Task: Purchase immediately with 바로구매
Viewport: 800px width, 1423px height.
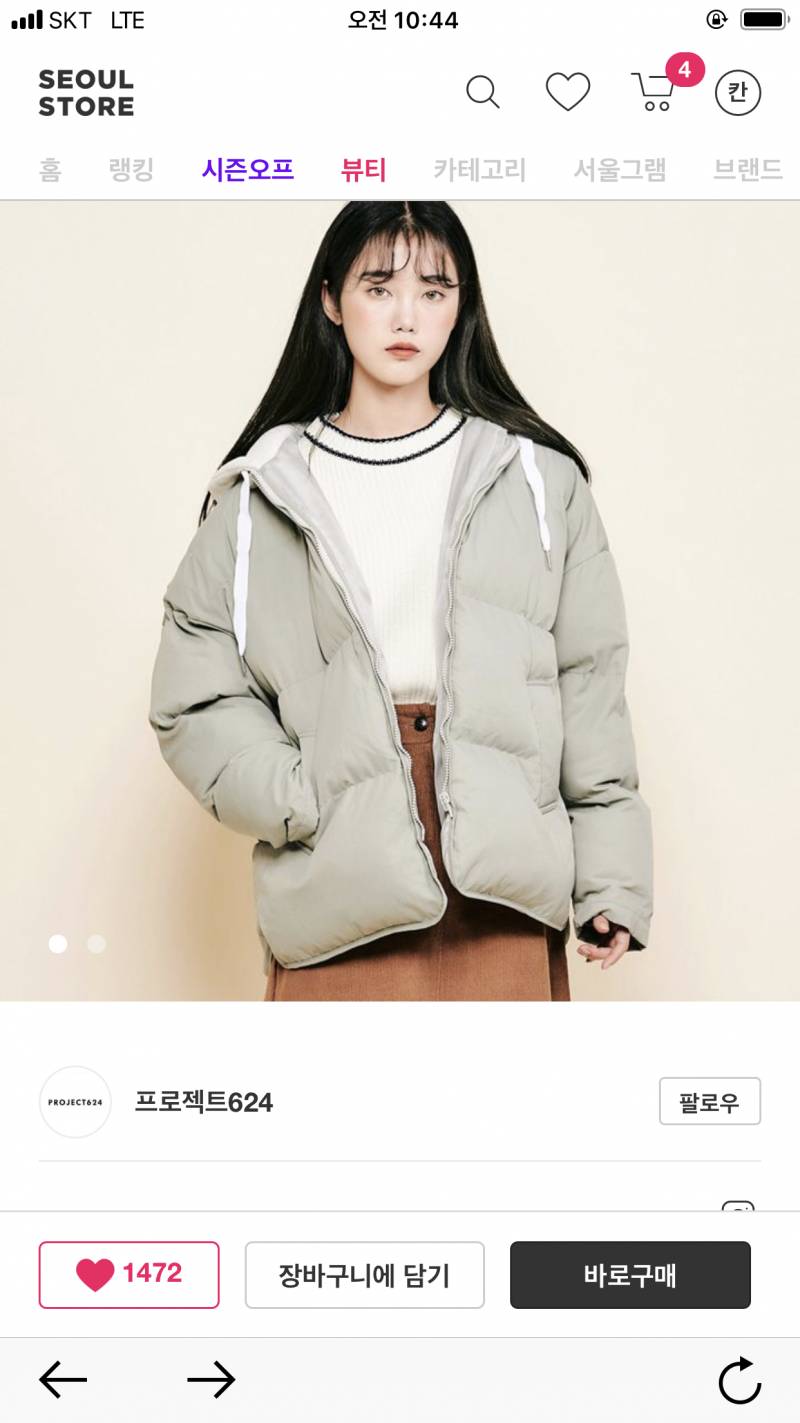Action: click(x=630, y=1275)
